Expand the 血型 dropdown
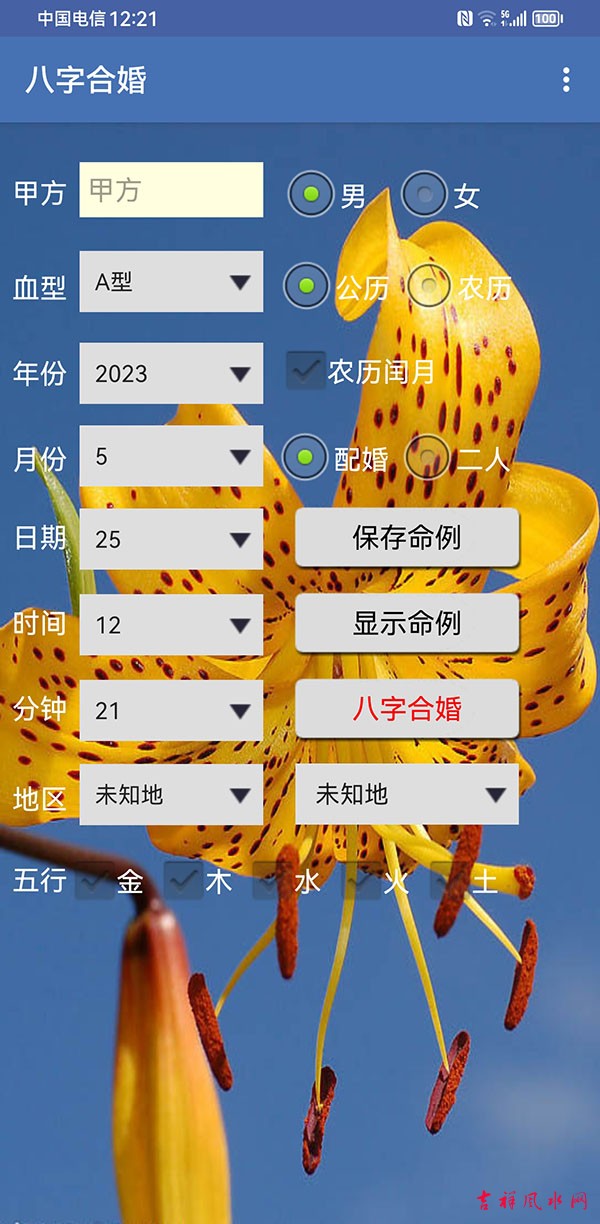This screenshot has height=1224, width=600. coord(171,282)
